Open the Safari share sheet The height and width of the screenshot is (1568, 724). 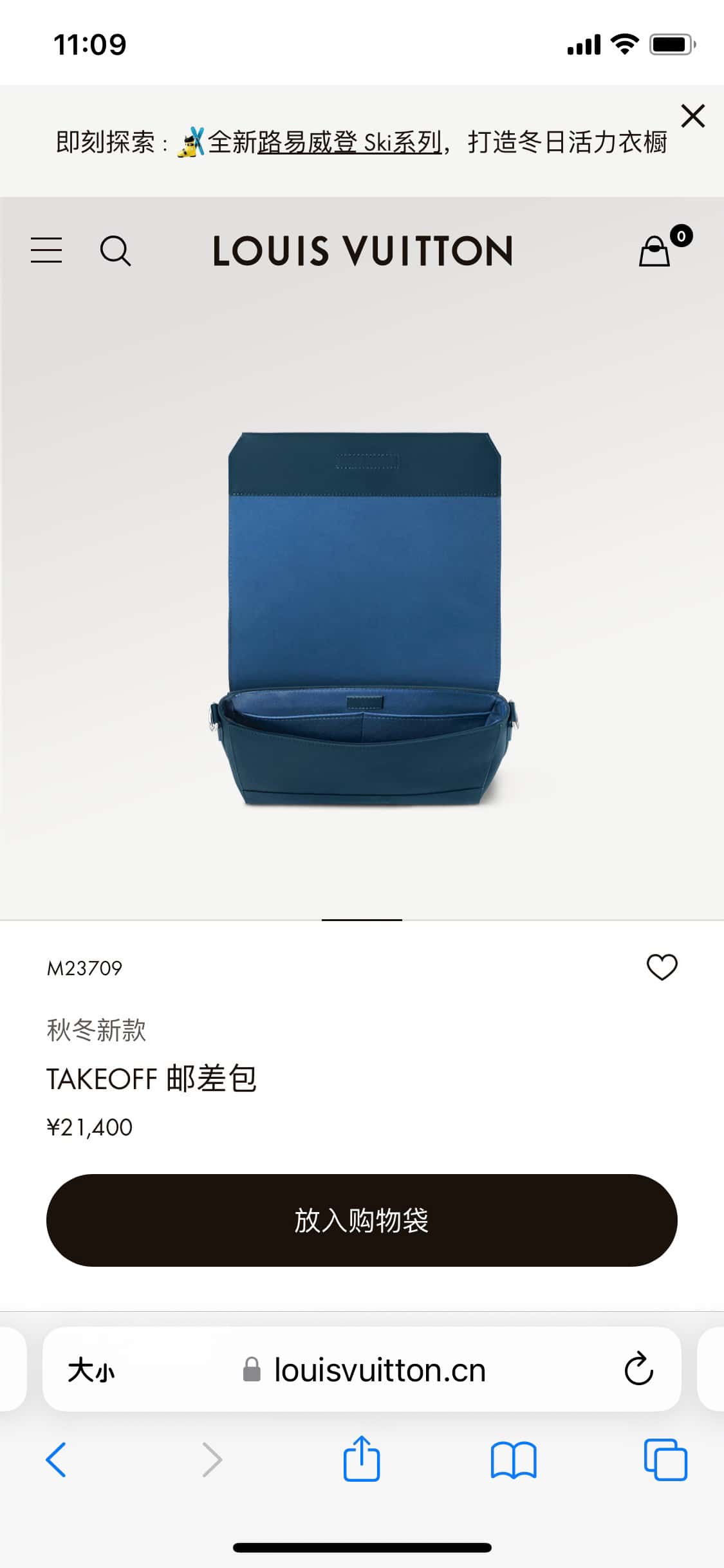pos(362,1460)
